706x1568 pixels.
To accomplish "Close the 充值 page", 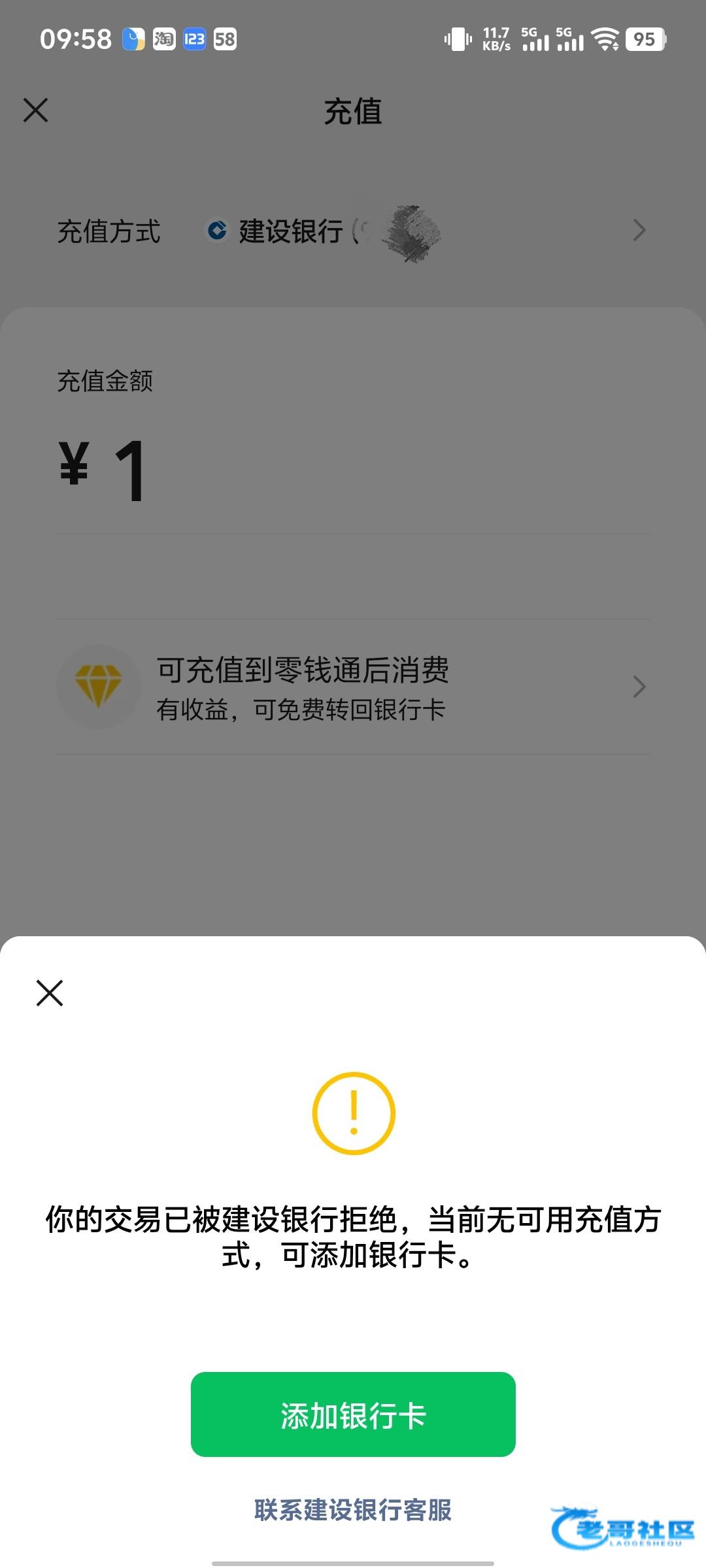I will tap(36, 110).
